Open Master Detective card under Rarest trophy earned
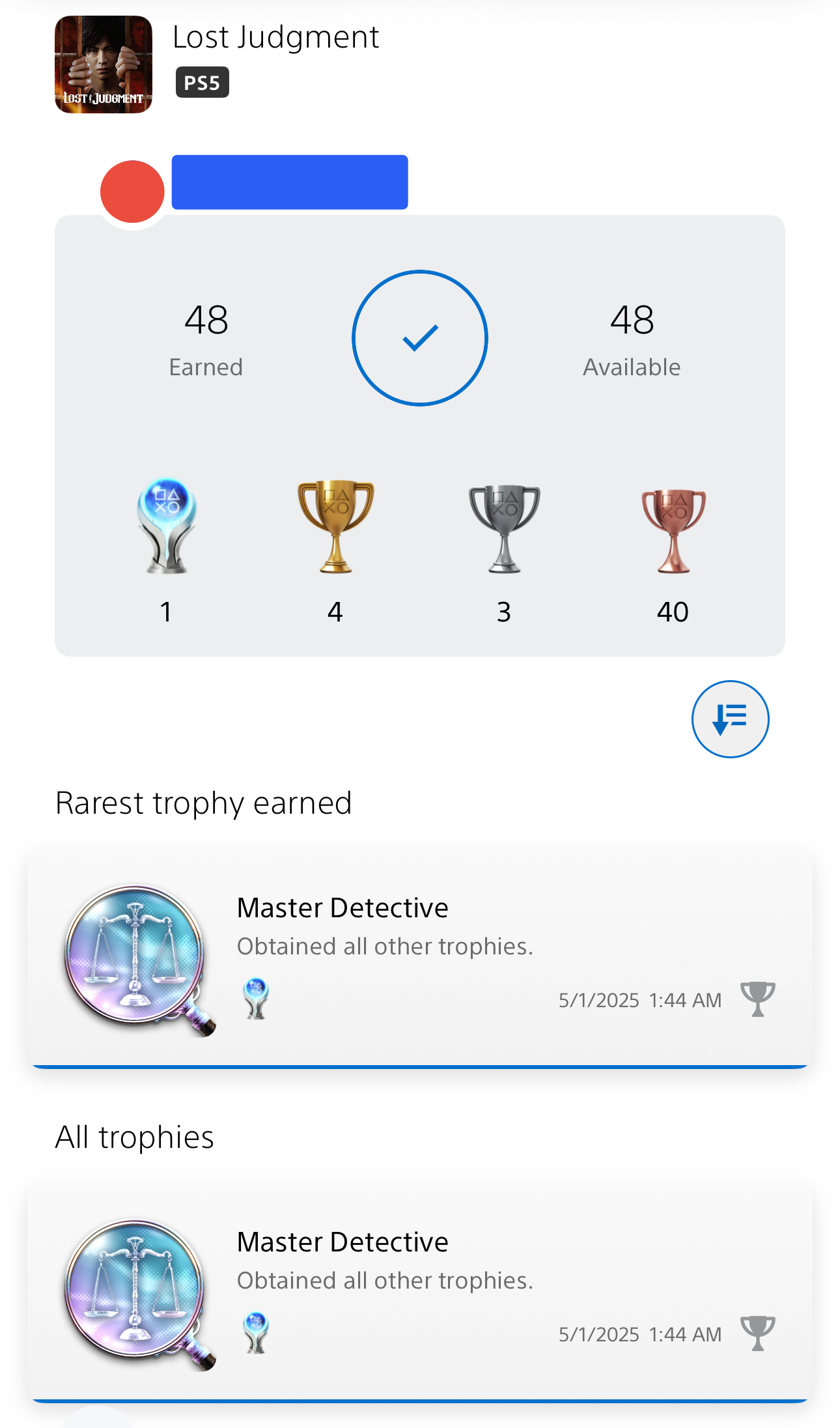 420,958
